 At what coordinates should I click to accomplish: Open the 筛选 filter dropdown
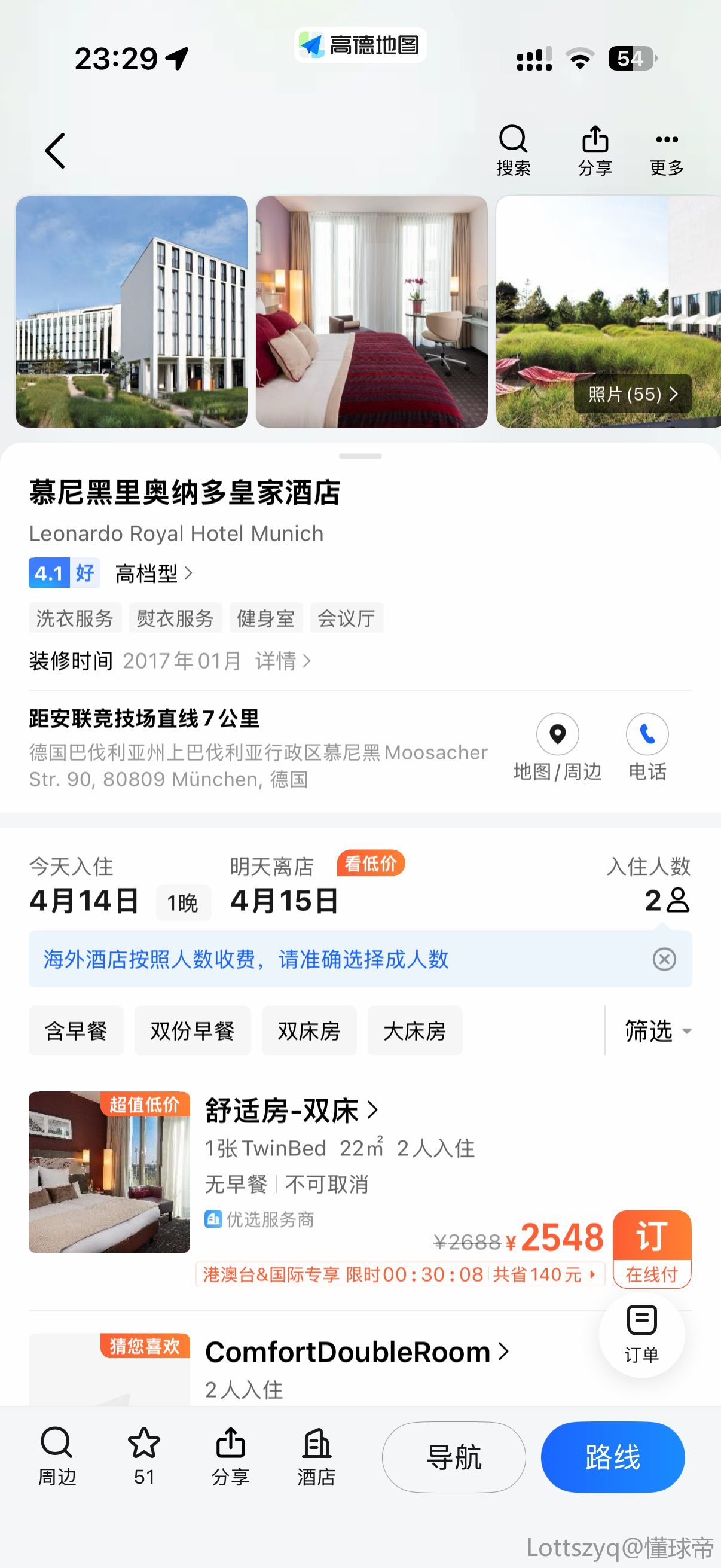tap(656, 1031)
